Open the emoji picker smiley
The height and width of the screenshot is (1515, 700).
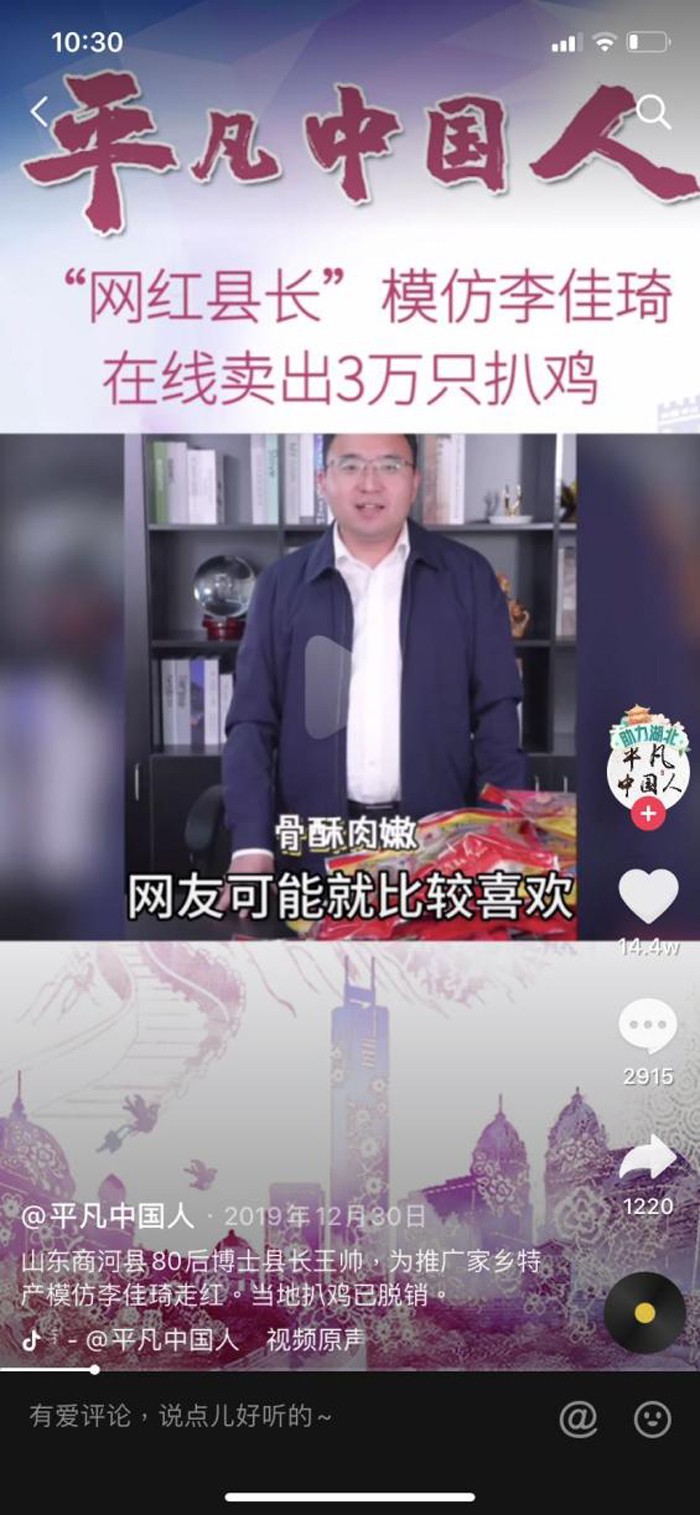tap(652, 1417)
